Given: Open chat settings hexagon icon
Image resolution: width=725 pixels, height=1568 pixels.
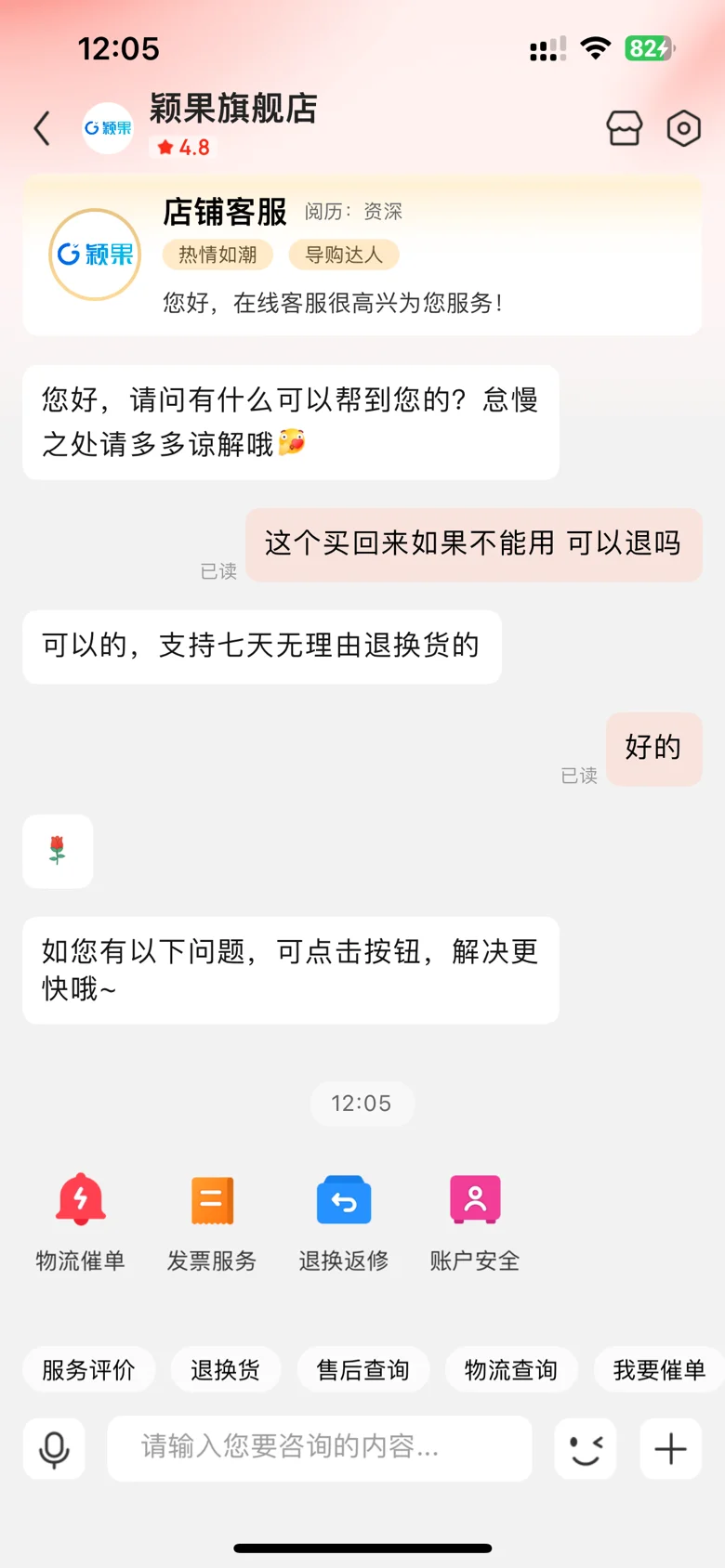Looking at the screenshot, I should (x=683, y=128).
